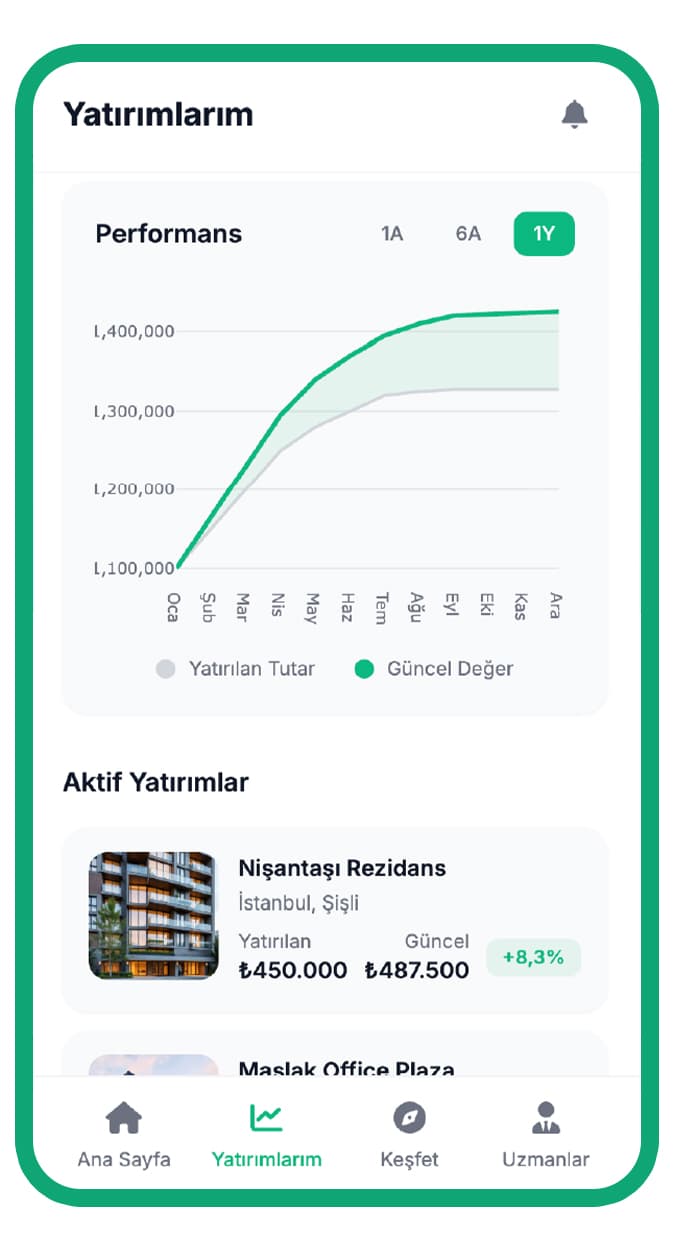Switch to the Keşfet tab
Image resolution: width=673 pixels, height=1252 pixels.
pos(409,1135)
